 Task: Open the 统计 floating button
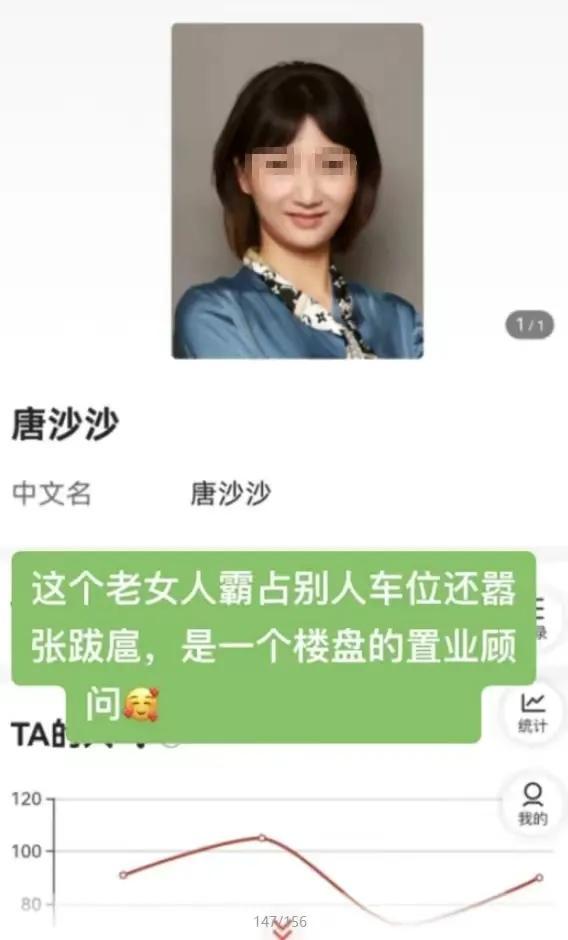pyautogui.click(x=532, y=713)
